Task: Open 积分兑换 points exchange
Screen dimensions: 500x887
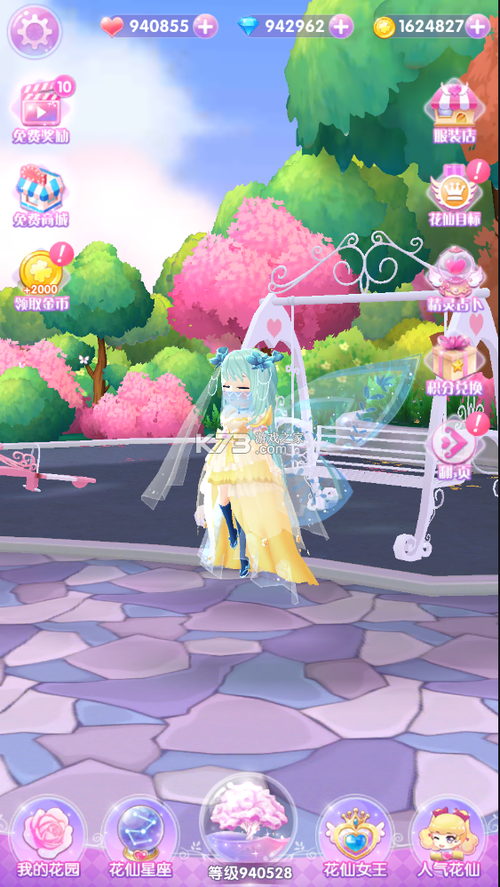Action: pyautogui.click(x=455, y=364)
